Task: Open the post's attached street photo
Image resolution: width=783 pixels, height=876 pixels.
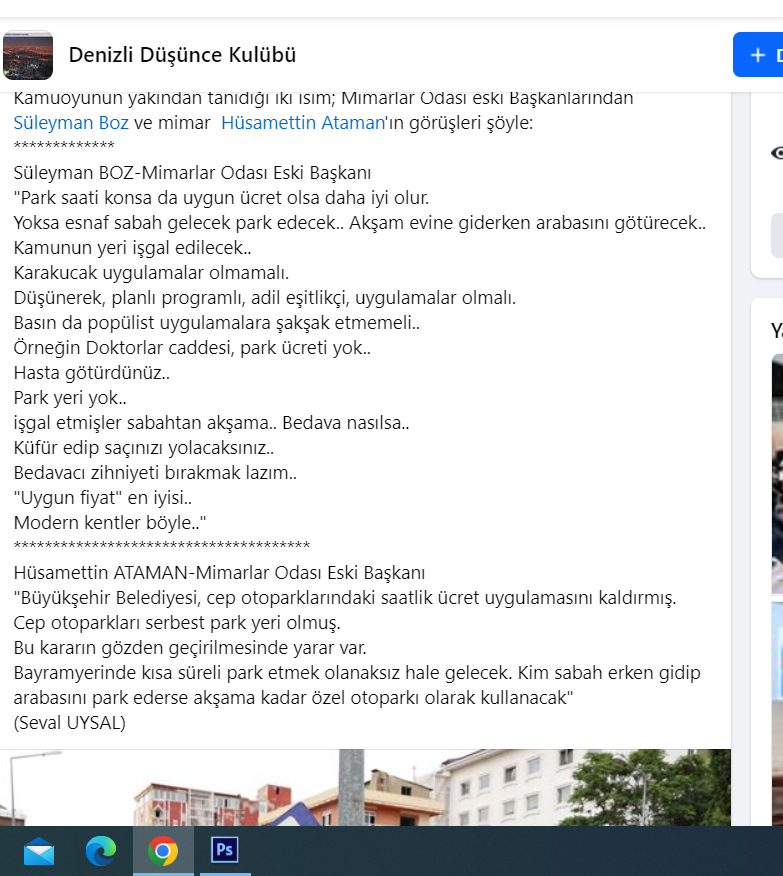Action: pyautogui.click(x=365, y=788)
